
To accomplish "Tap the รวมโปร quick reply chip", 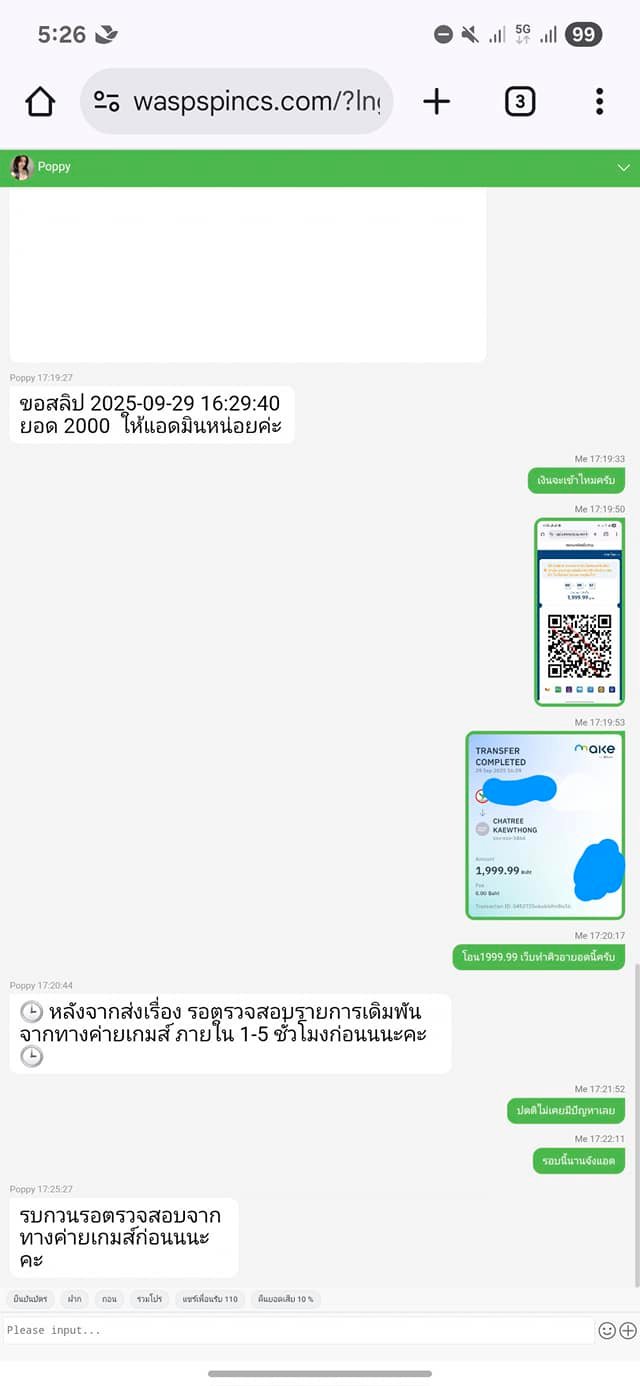I will [150, 1299].
